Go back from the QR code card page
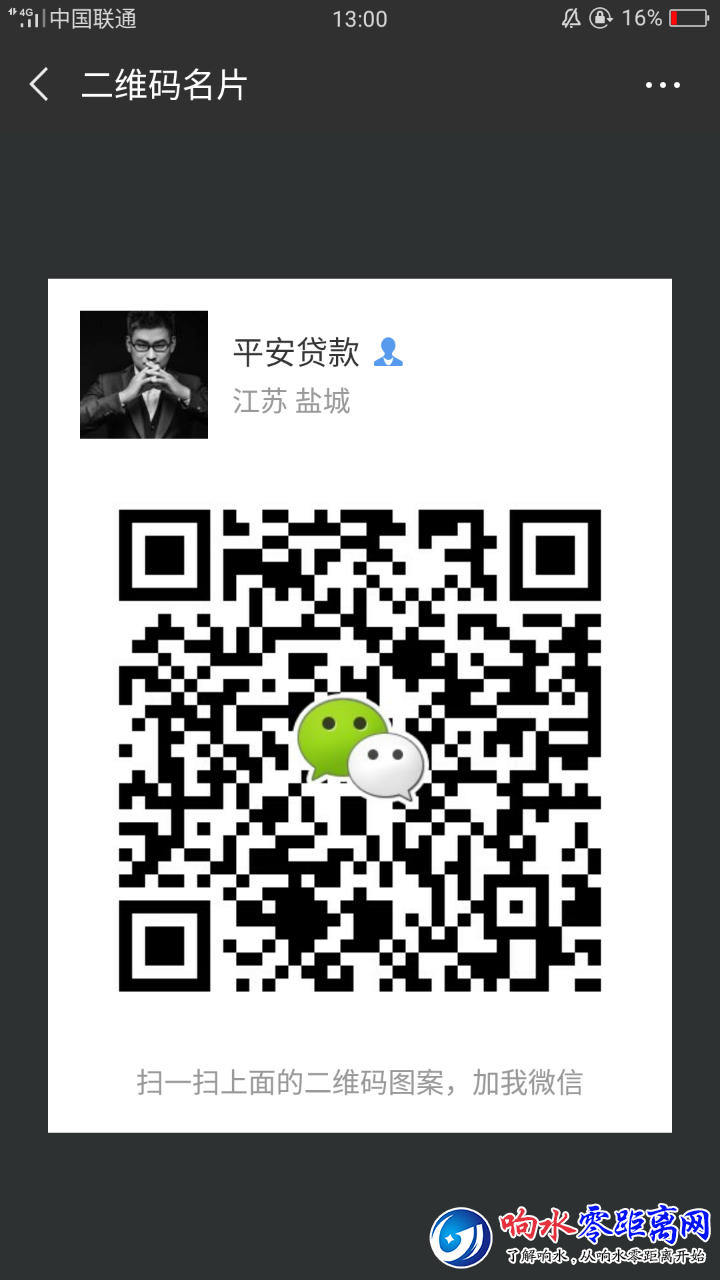Image resolution: width=720 pixels, height=1280 pixels. pos(39,85)
